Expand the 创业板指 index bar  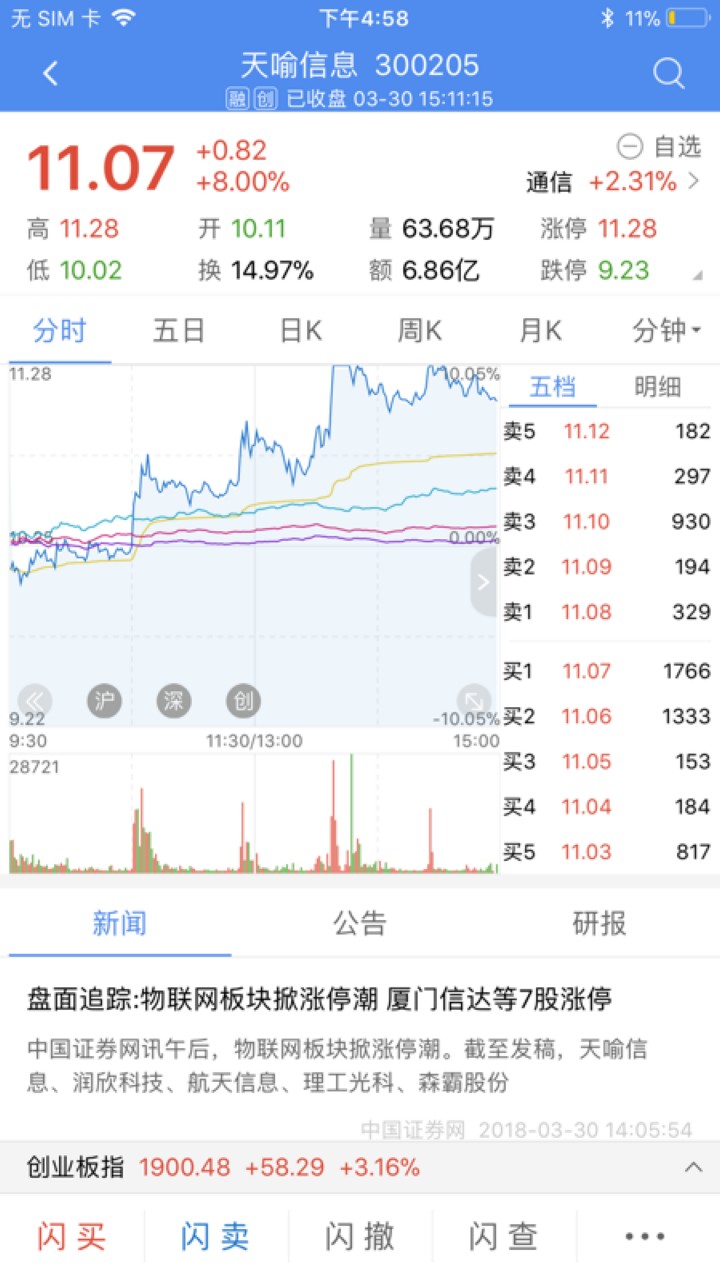click(x=692, y=1167)
